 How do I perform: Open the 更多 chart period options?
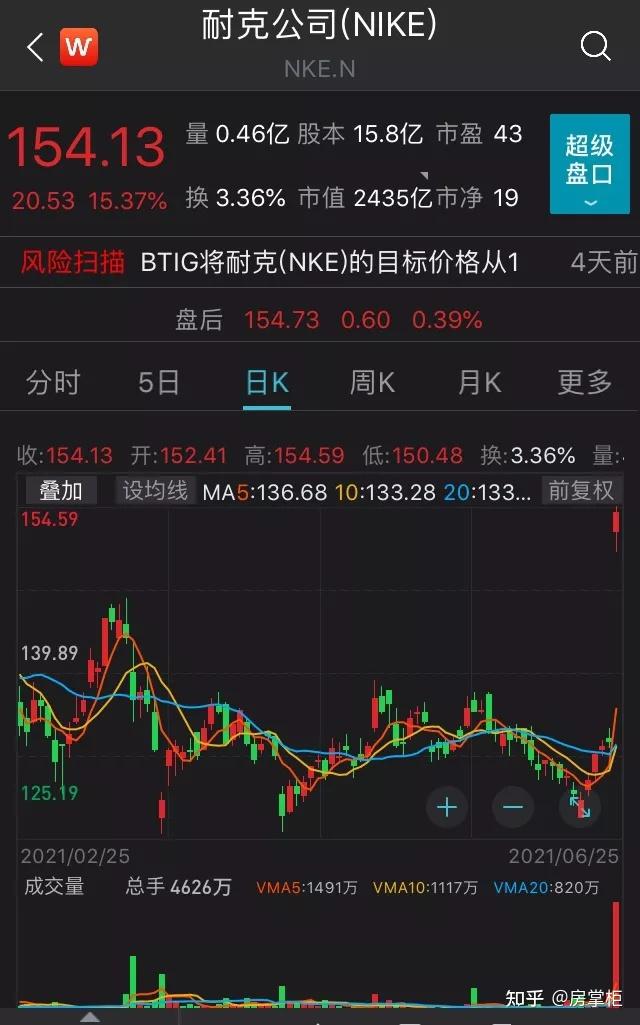click(584, 382)
